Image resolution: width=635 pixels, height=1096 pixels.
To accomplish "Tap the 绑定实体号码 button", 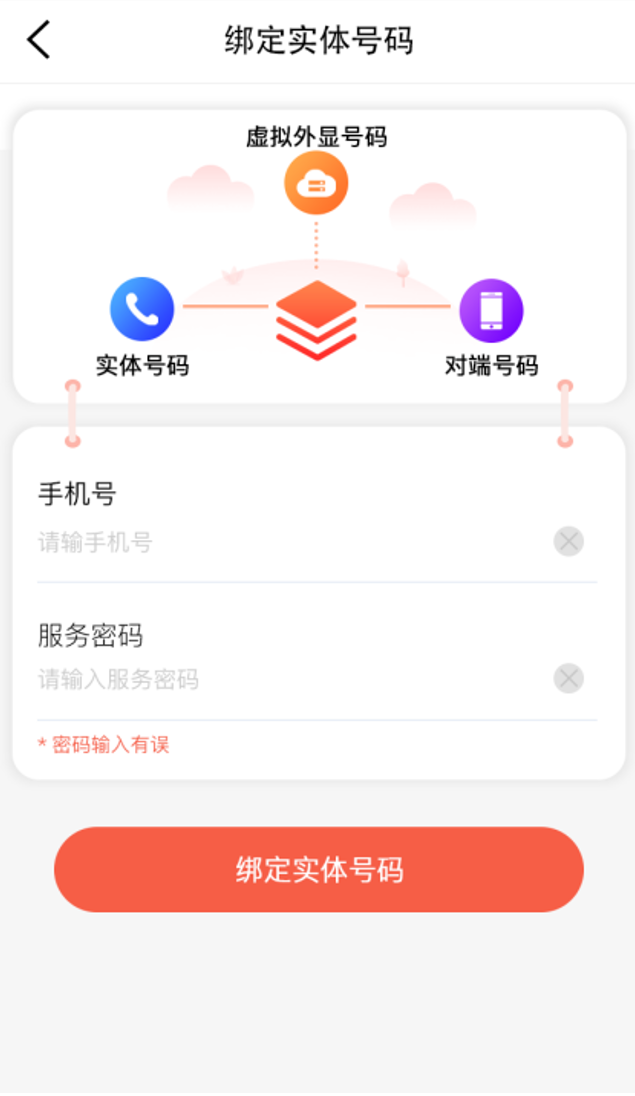I will [x=318, y=869].
